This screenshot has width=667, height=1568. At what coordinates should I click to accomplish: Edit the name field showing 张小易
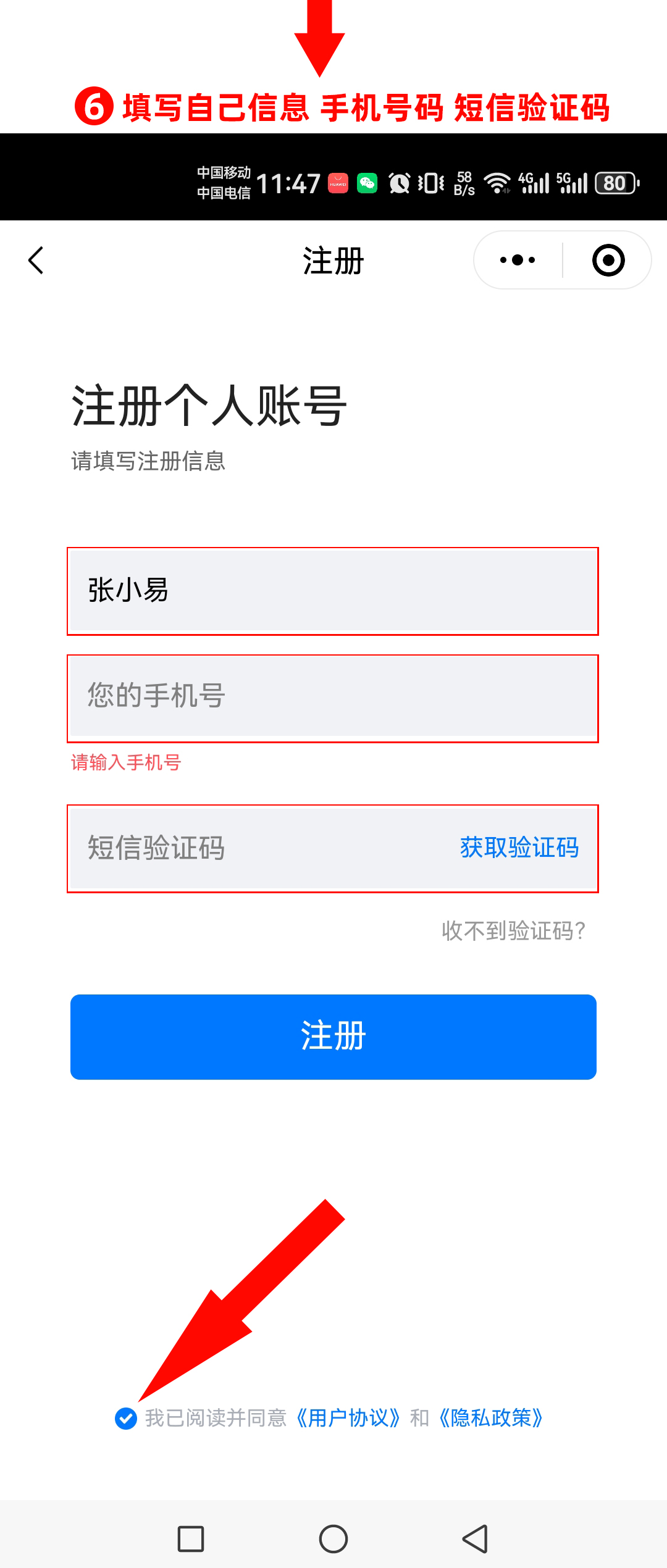pyautogui.click(x=333, y=591)
